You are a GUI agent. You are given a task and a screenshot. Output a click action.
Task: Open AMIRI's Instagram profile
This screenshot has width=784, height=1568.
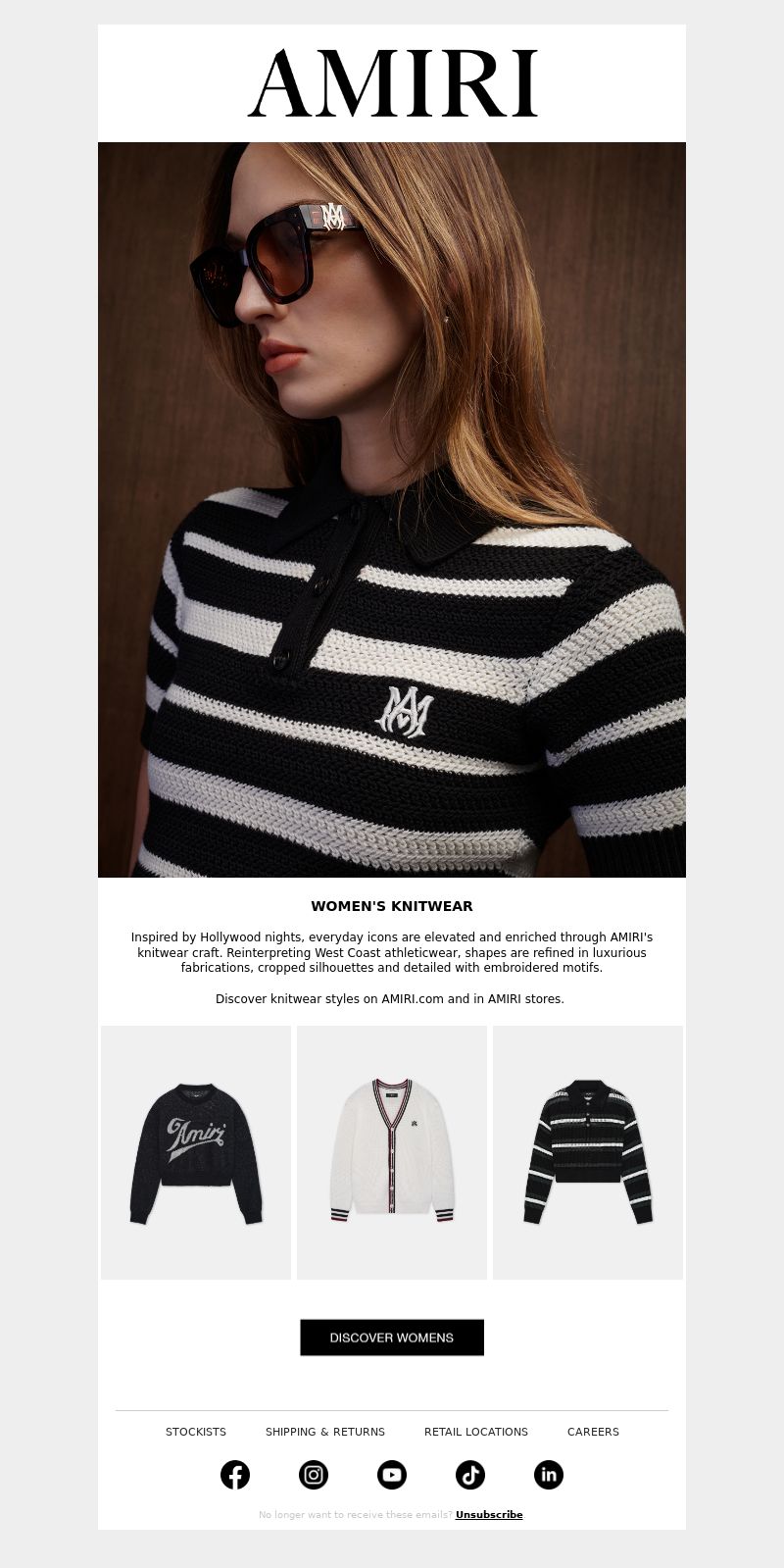314,1475
